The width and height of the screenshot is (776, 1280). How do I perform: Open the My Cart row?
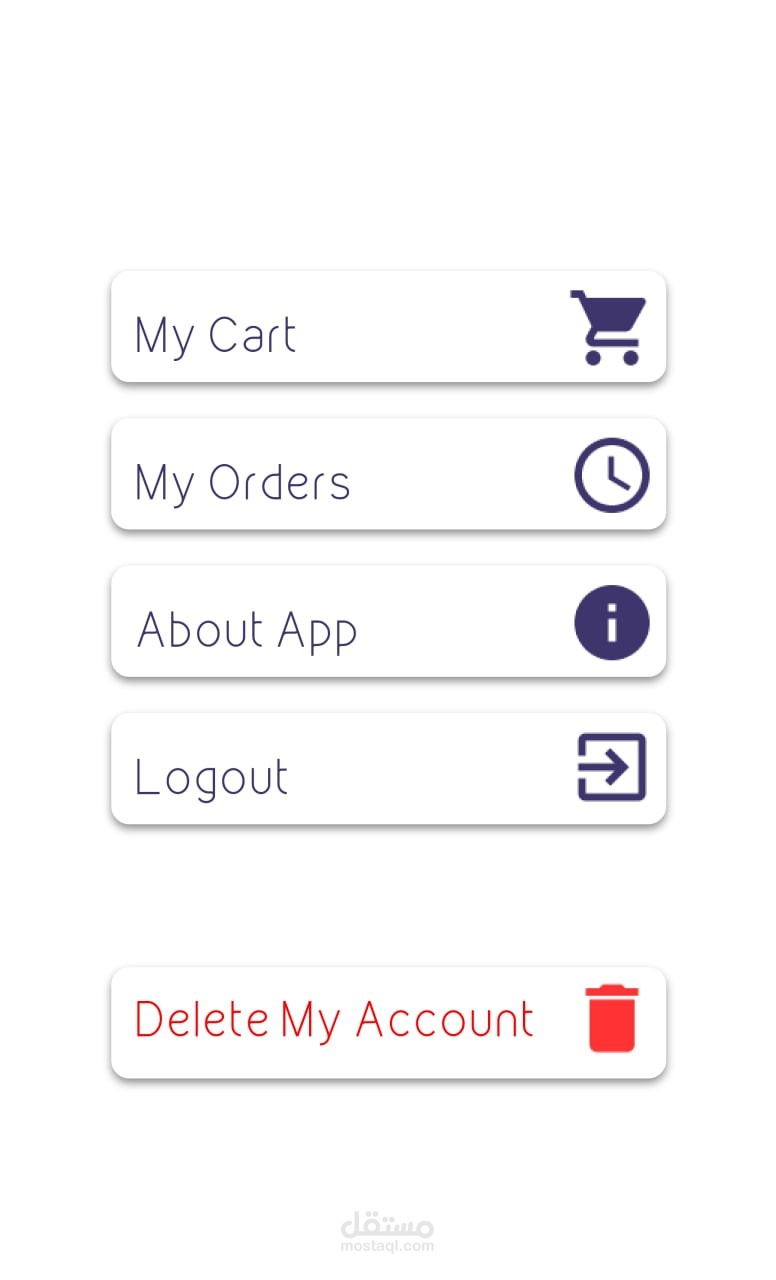(x=388, y=326)
